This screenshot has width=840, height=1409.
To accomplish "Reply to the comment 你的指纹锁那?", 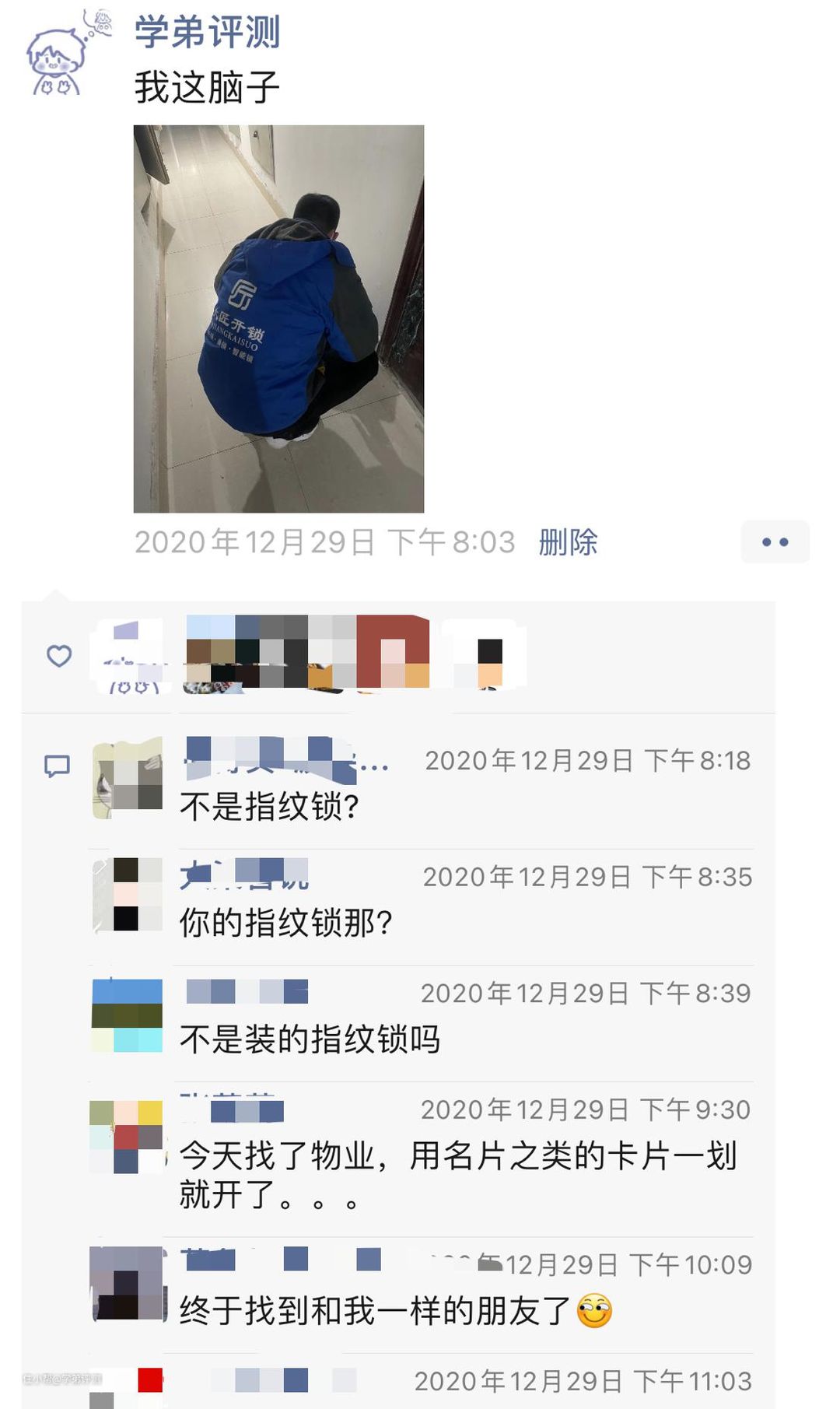I will 285,923.
